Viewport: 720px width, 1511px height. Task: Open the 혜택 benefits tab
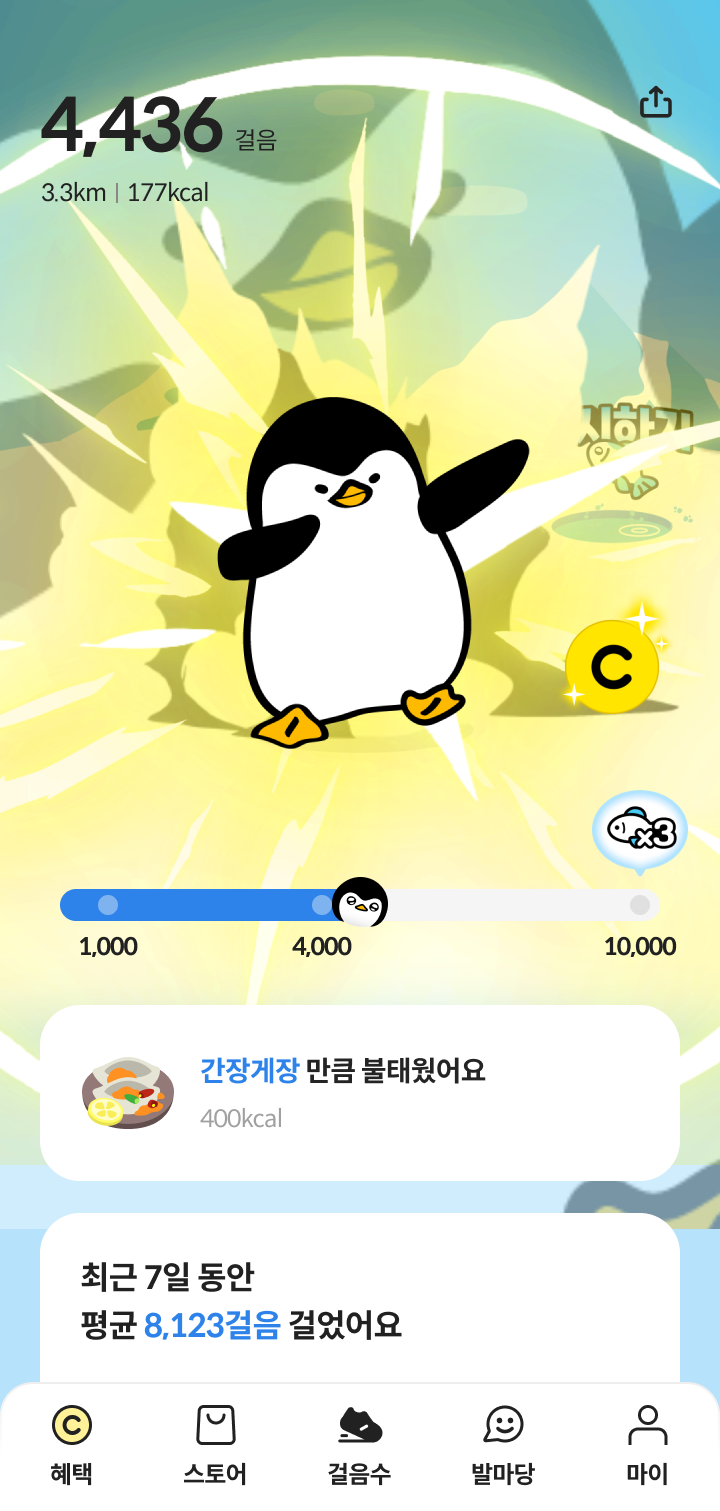[72, 1442]
